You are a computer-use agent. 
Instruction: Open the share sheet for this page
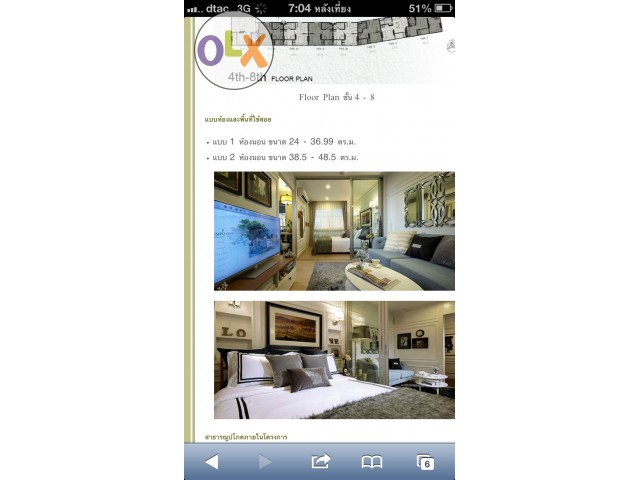(320, 462)
